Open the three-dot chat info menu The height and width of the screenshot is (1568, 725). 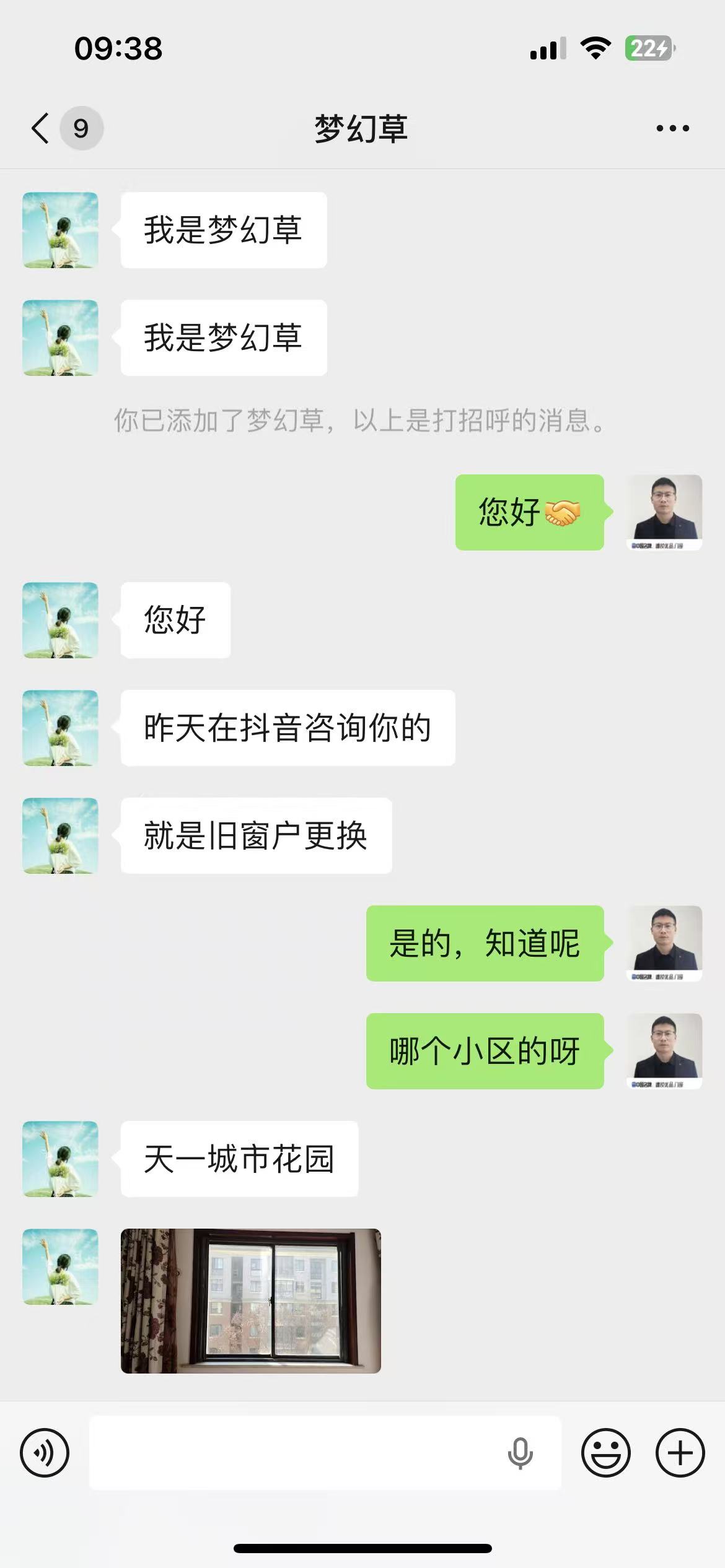[x=672, y=128]
